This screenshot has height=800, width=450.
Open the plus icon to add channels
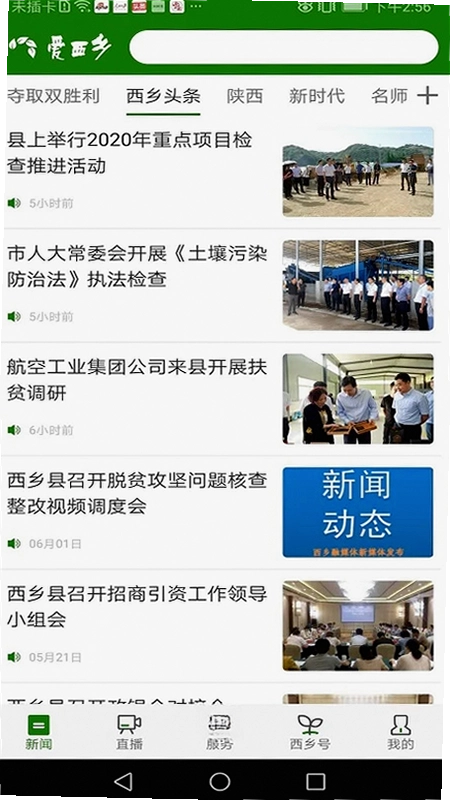coord(428,95)
